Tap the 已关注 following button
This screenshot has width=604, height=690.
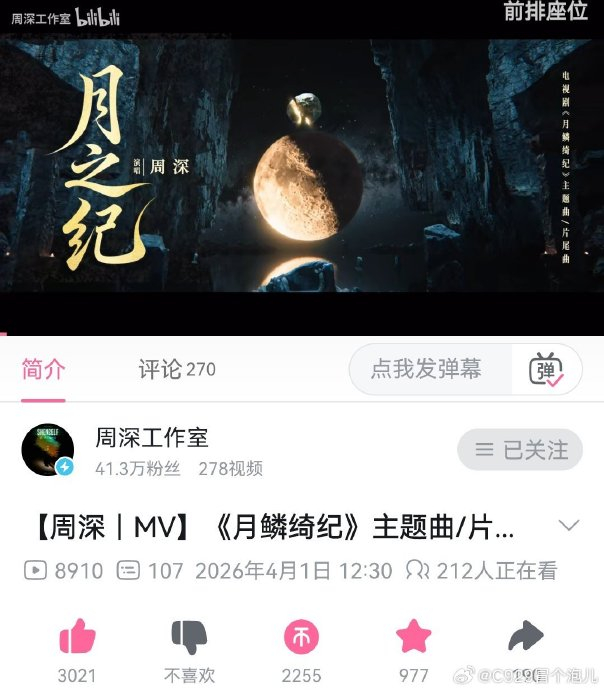coord(520,450)
